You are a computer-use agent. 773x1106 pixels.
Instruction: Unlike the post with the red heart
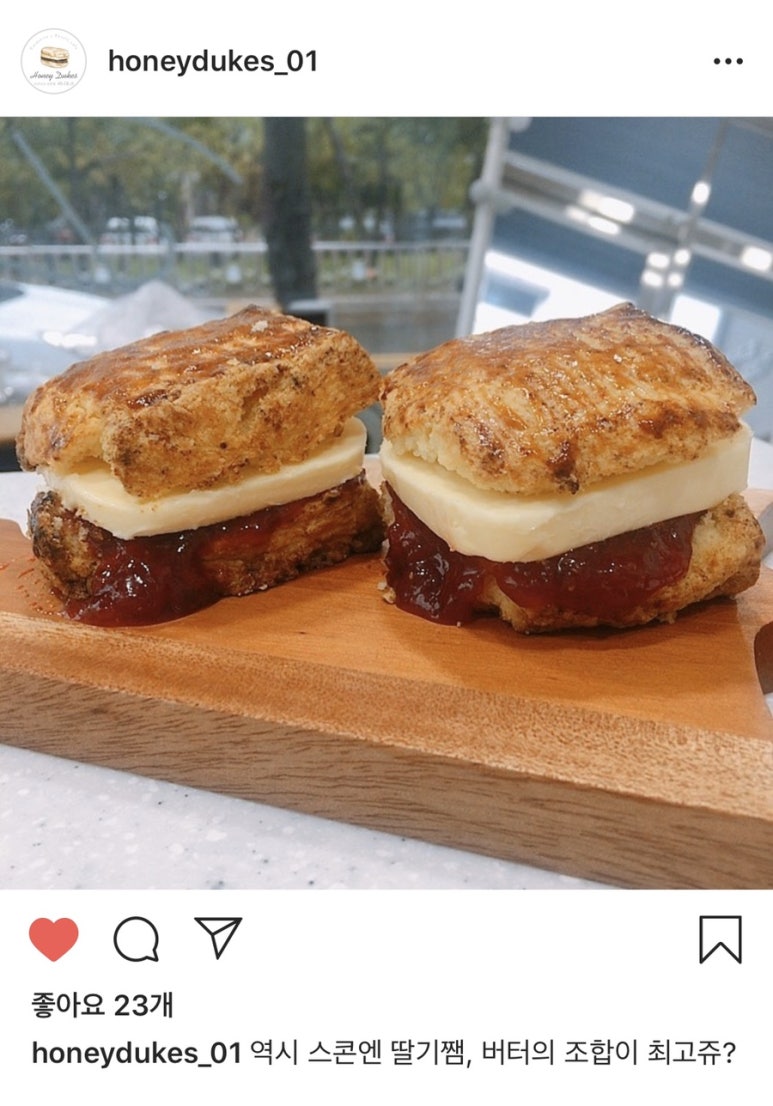click(54, 939)
